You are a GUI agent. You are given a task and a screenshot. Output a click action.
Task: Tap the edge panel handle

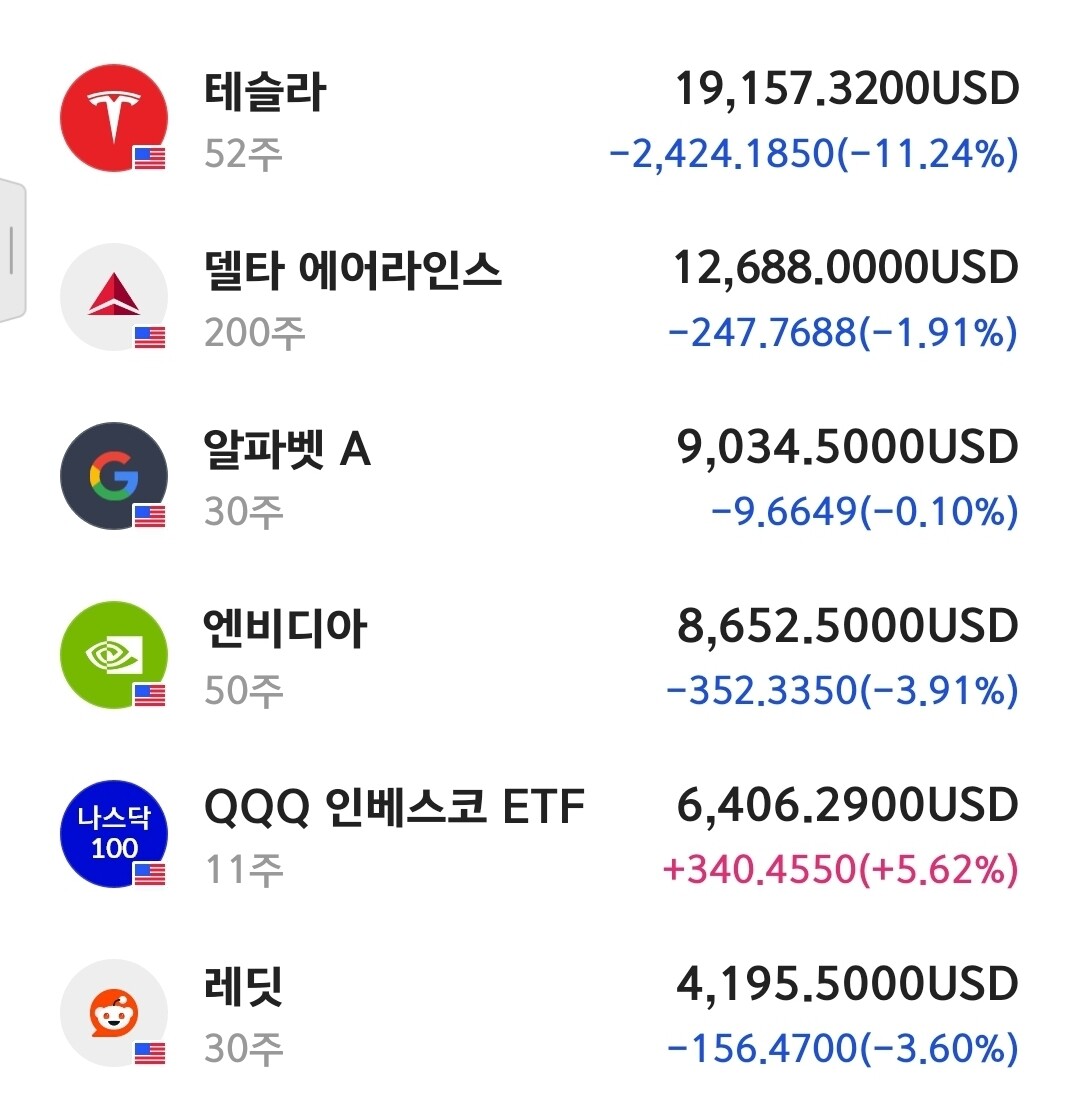11,250
